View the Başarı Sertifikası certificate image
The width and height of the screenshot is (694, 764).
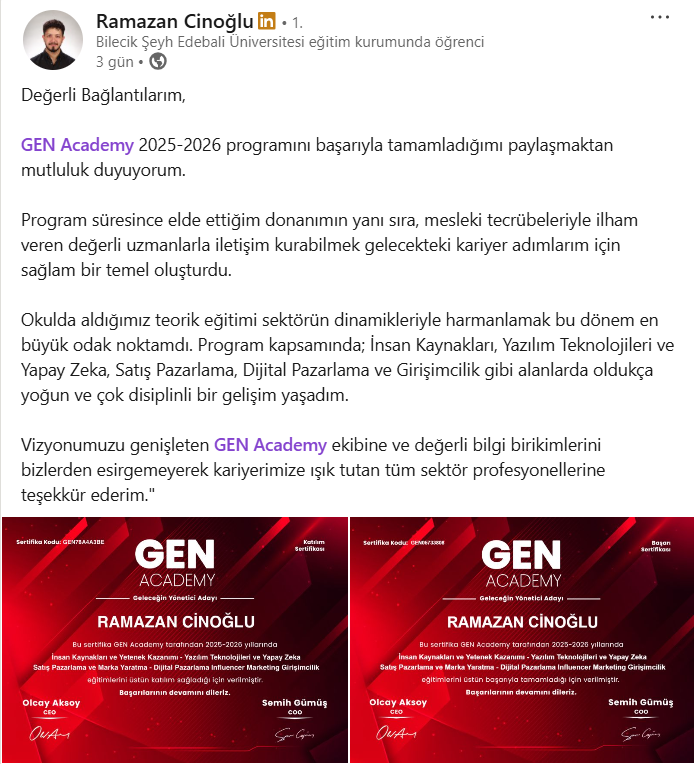(x=522, y=639)
